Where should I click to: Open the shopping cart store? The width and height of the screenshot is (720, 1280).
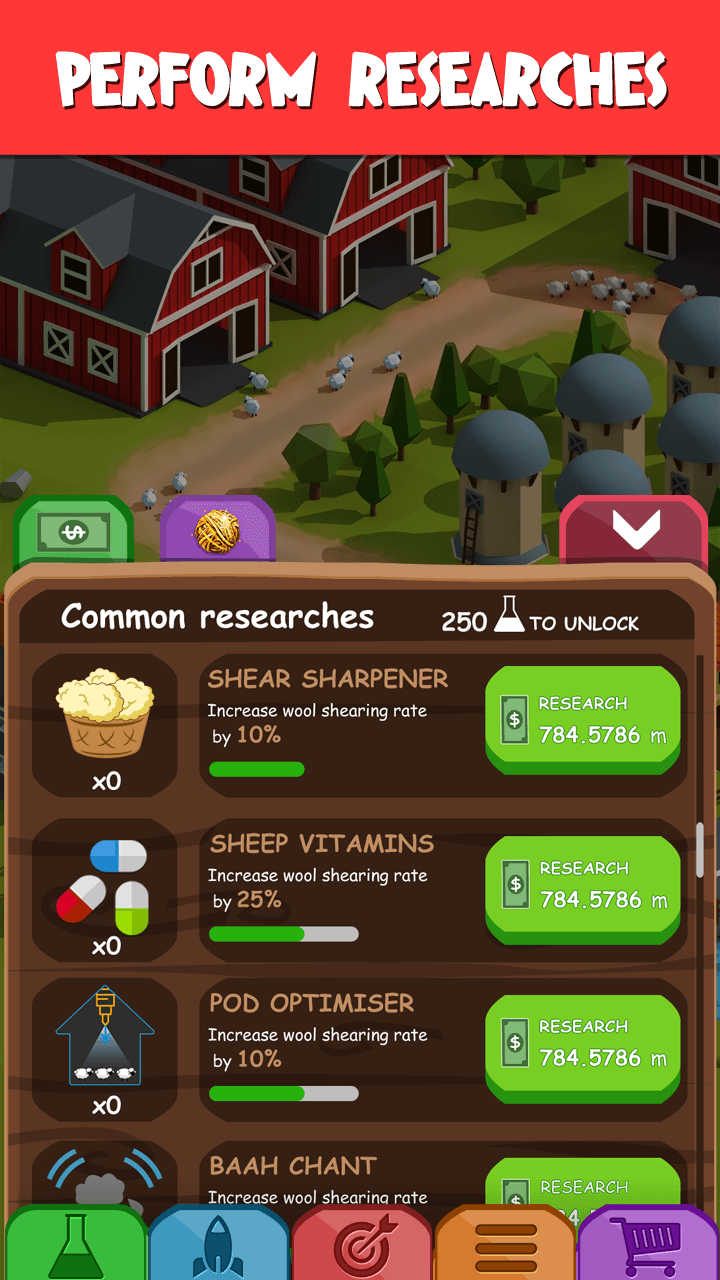click(x=648, y=1243)
